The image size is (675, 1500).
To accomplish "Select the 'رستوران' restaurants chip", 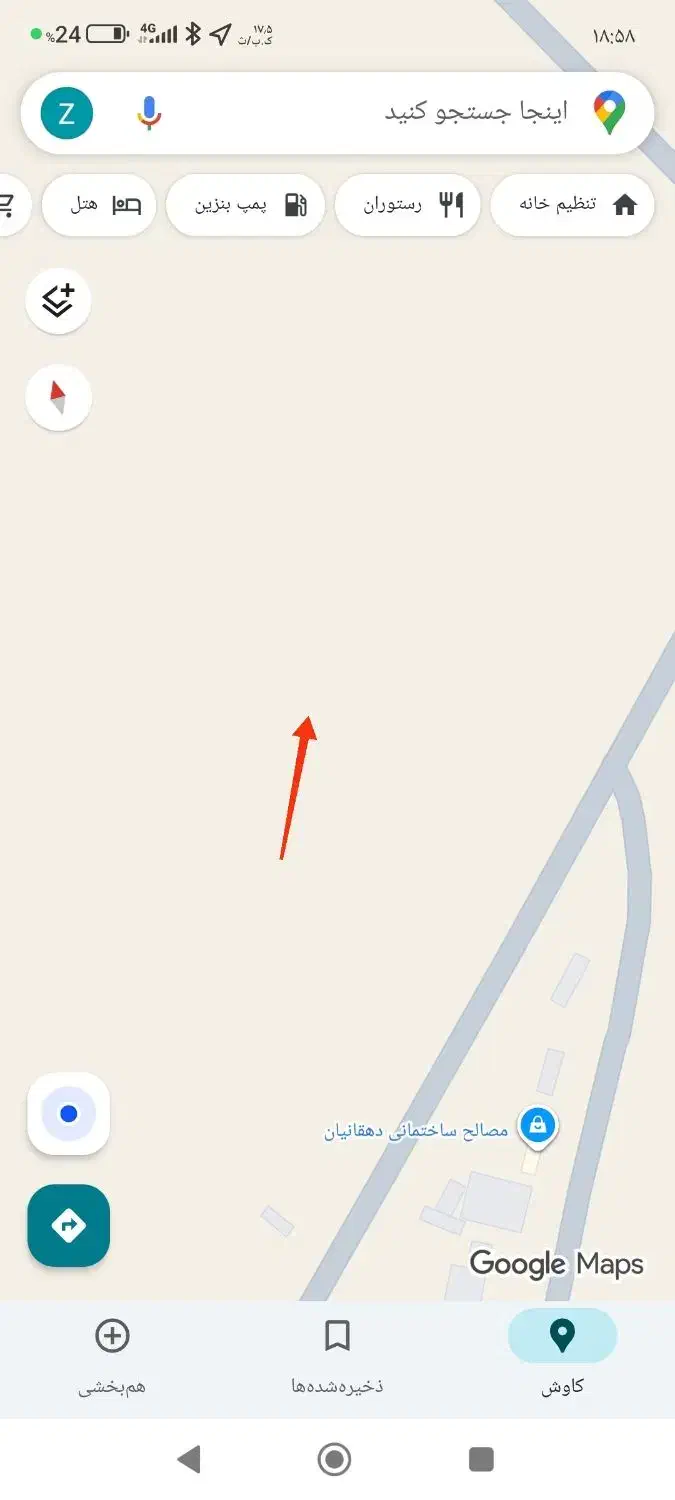I will click(407, 205).
